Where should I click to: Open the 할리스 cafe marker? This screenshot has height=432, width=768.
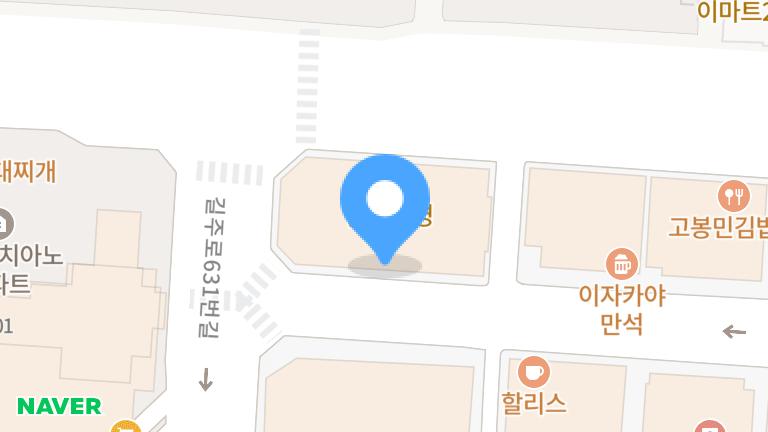point(535,373)
